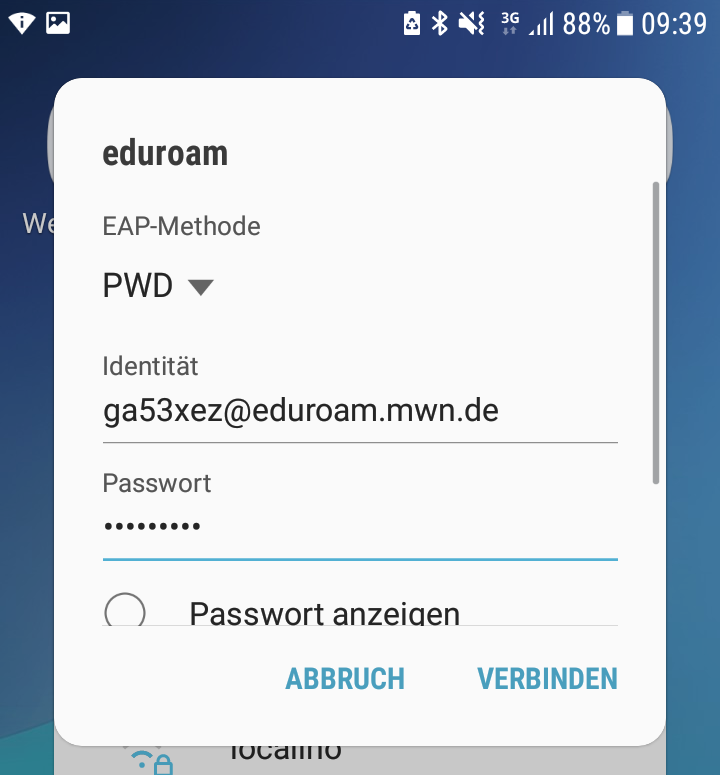The height and width of the screenshot is (775, 720).
Task: Expand the EAP-Methode dropdown showing PWD
Action: [x=159, y=287]
